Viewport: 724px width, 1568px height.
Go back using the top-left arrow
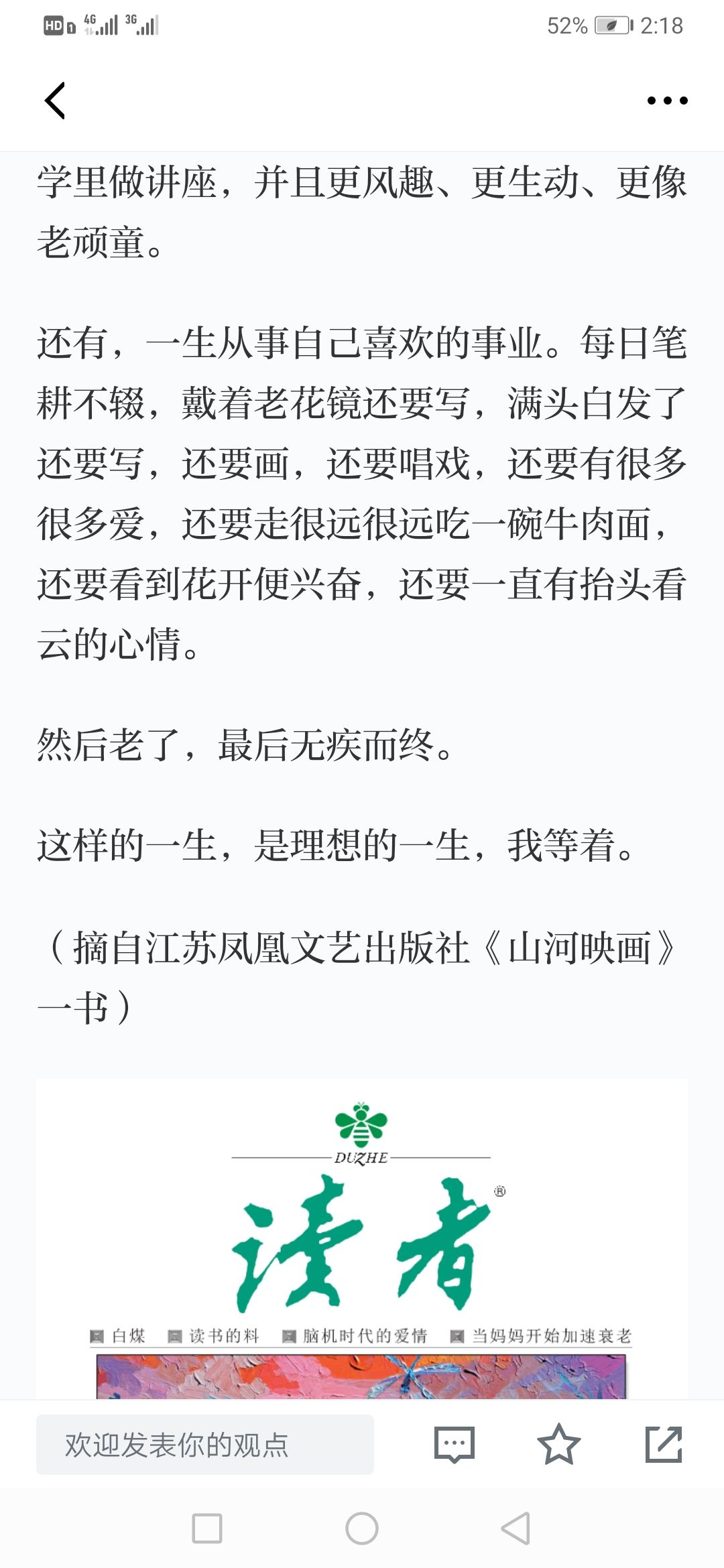coord(55,101)
